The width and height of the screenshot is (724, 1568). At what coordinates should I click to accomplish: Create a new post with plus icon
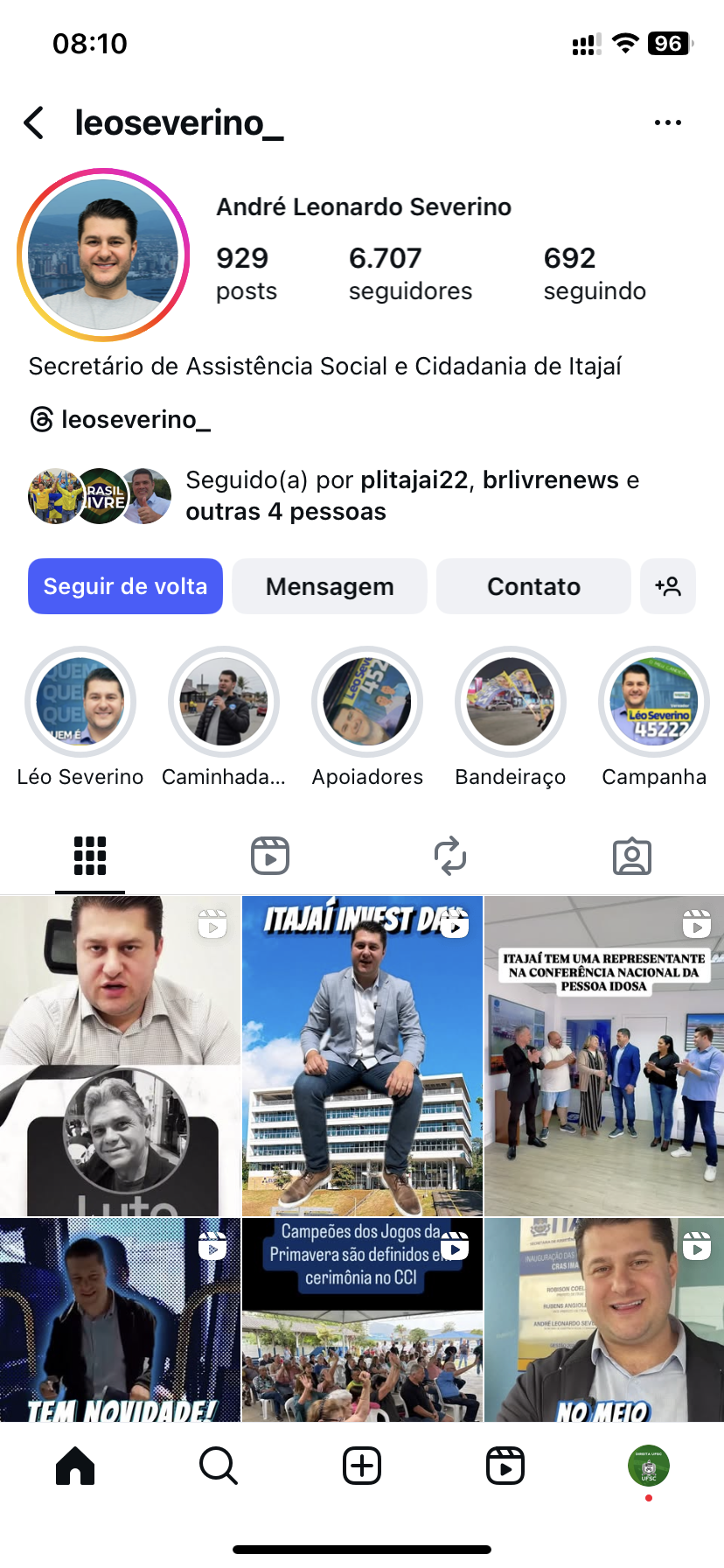click(362, 1466)
